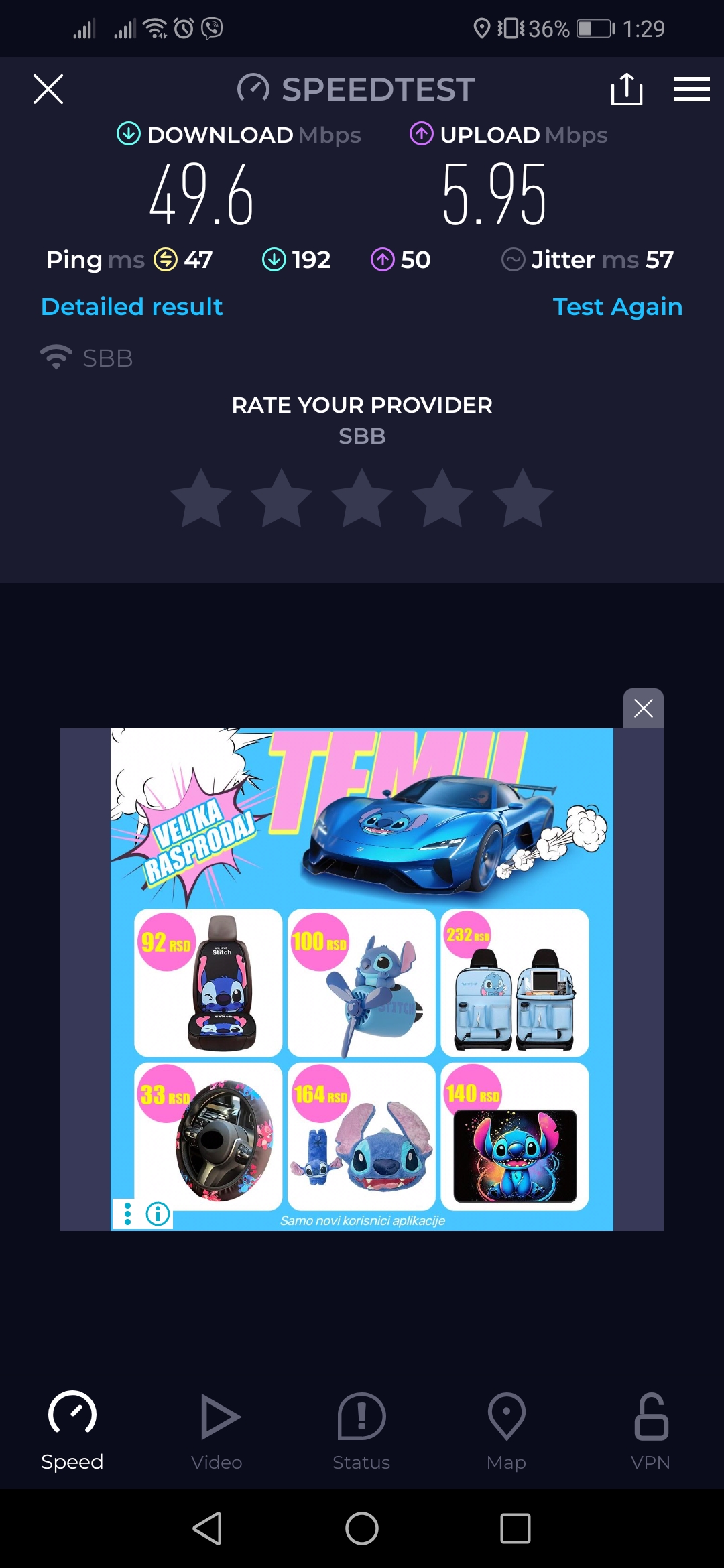Open the ad options three-dot menu
Image resolution: width=724 pixels, height=1568 pixels.
pyautogui.click(x=127, y=1214)
